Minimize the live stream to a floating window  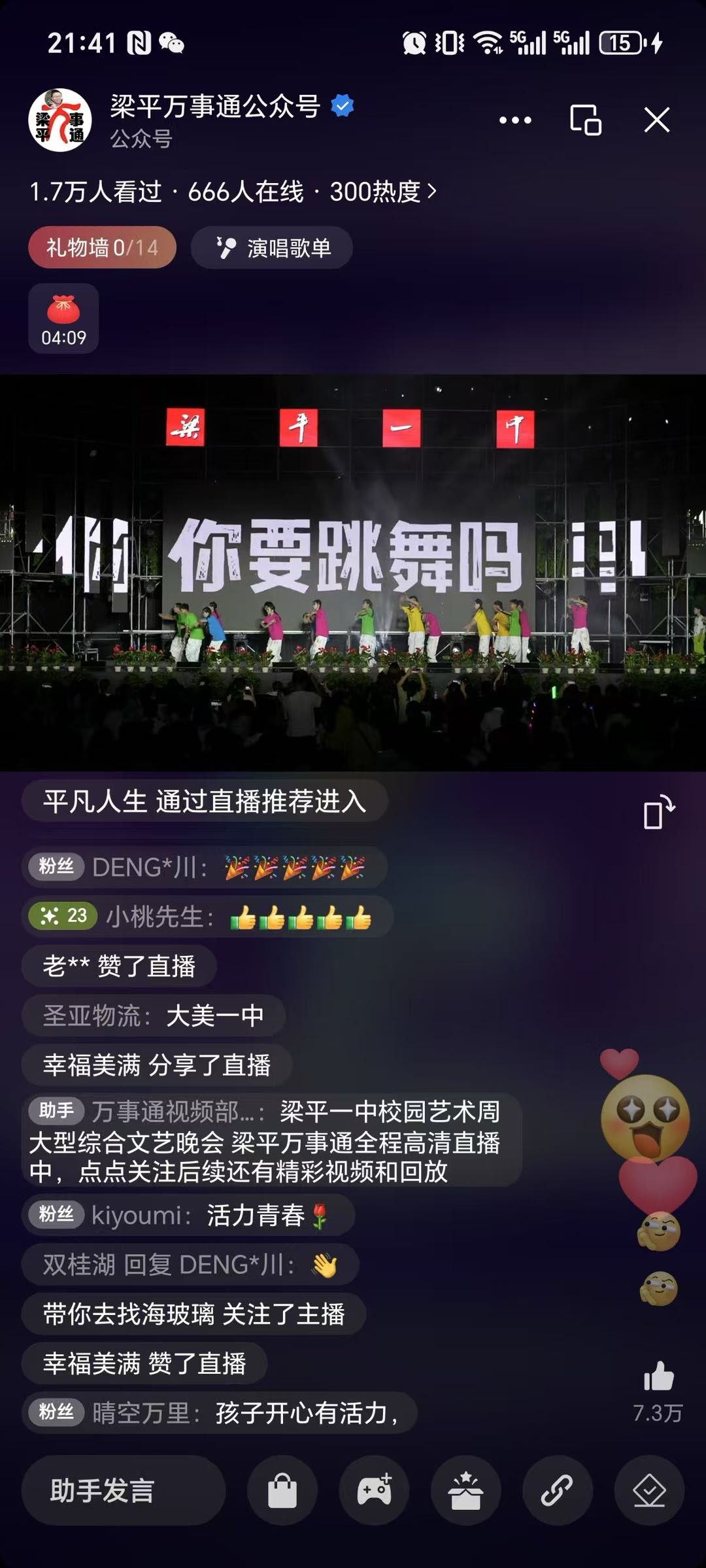coord(585,120)
